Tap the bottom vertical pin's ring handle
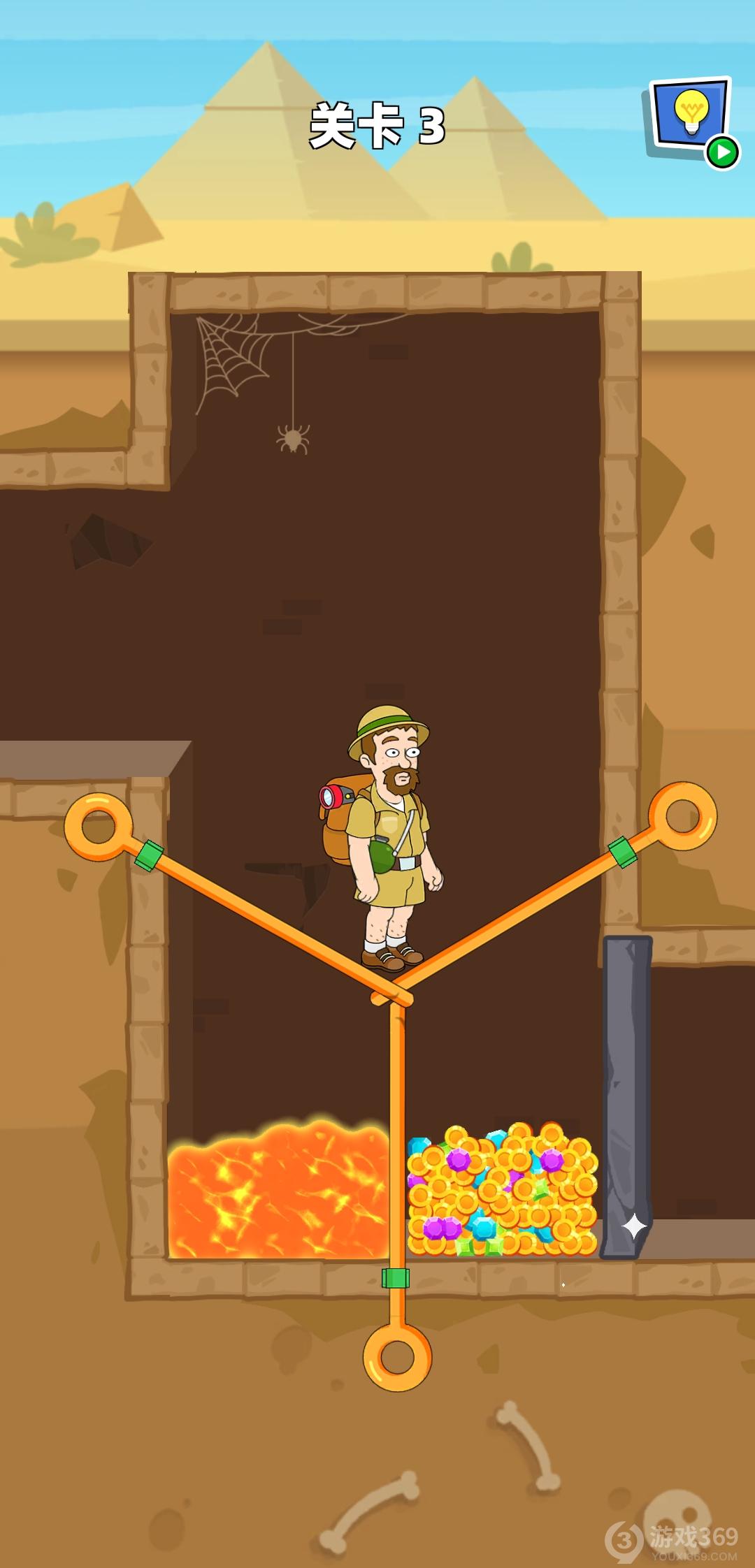Image resolution: width=755 pixels, height=1568 pixels. 397,1357
